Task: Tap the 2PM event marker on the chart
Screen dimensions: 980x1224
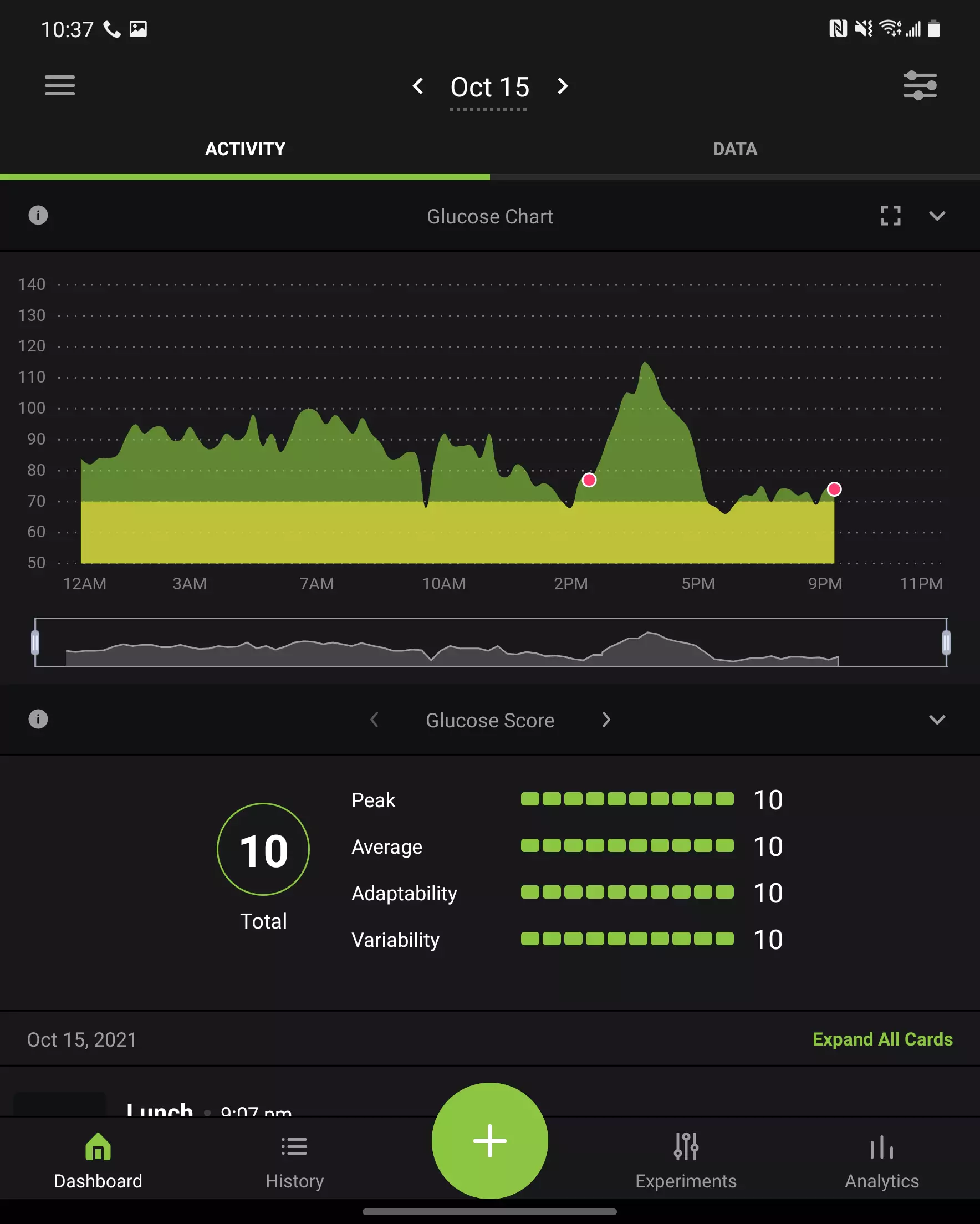Action: click(x=589, y=480)
